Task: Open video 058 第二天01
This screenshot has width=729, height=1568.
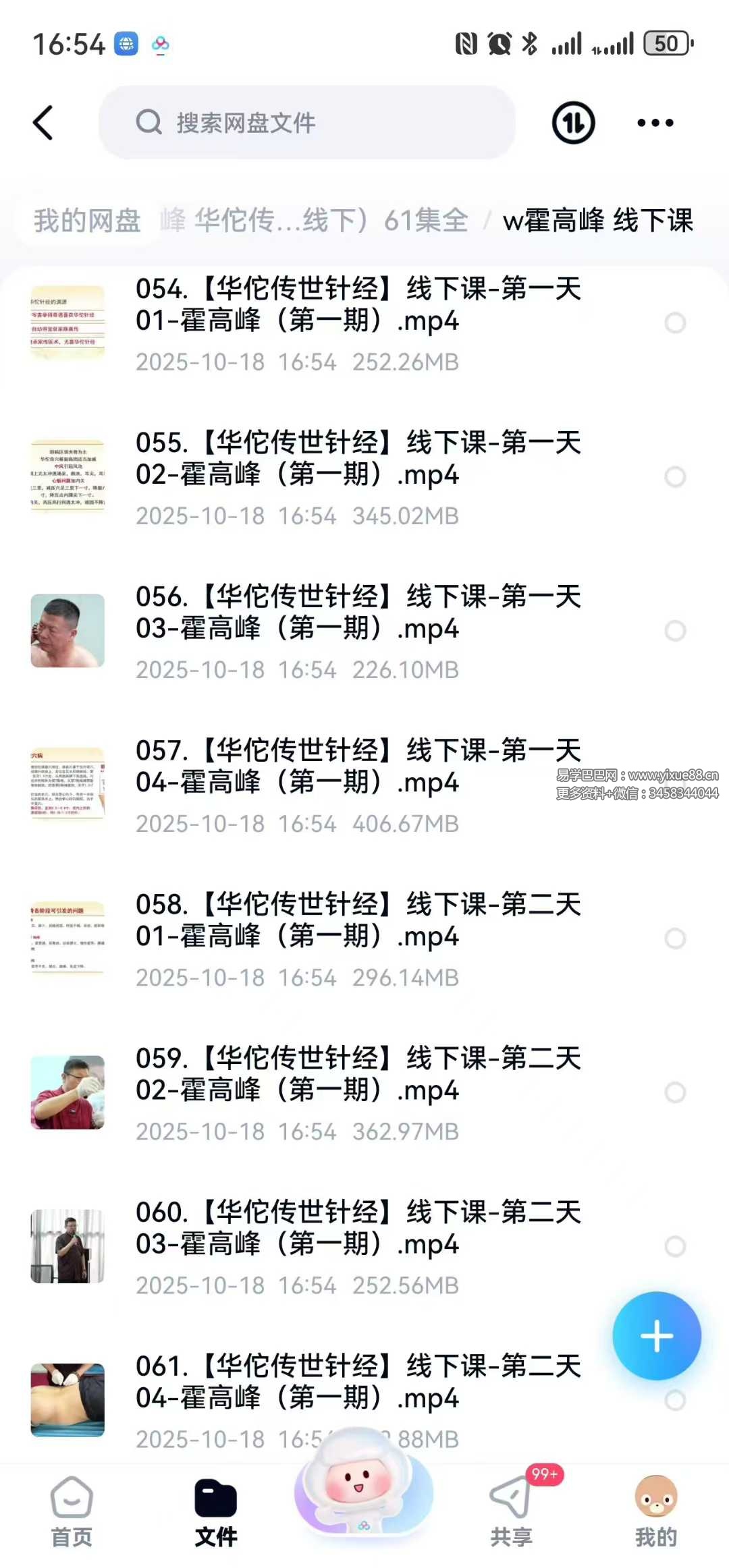Action: click(x=358, y=920)
